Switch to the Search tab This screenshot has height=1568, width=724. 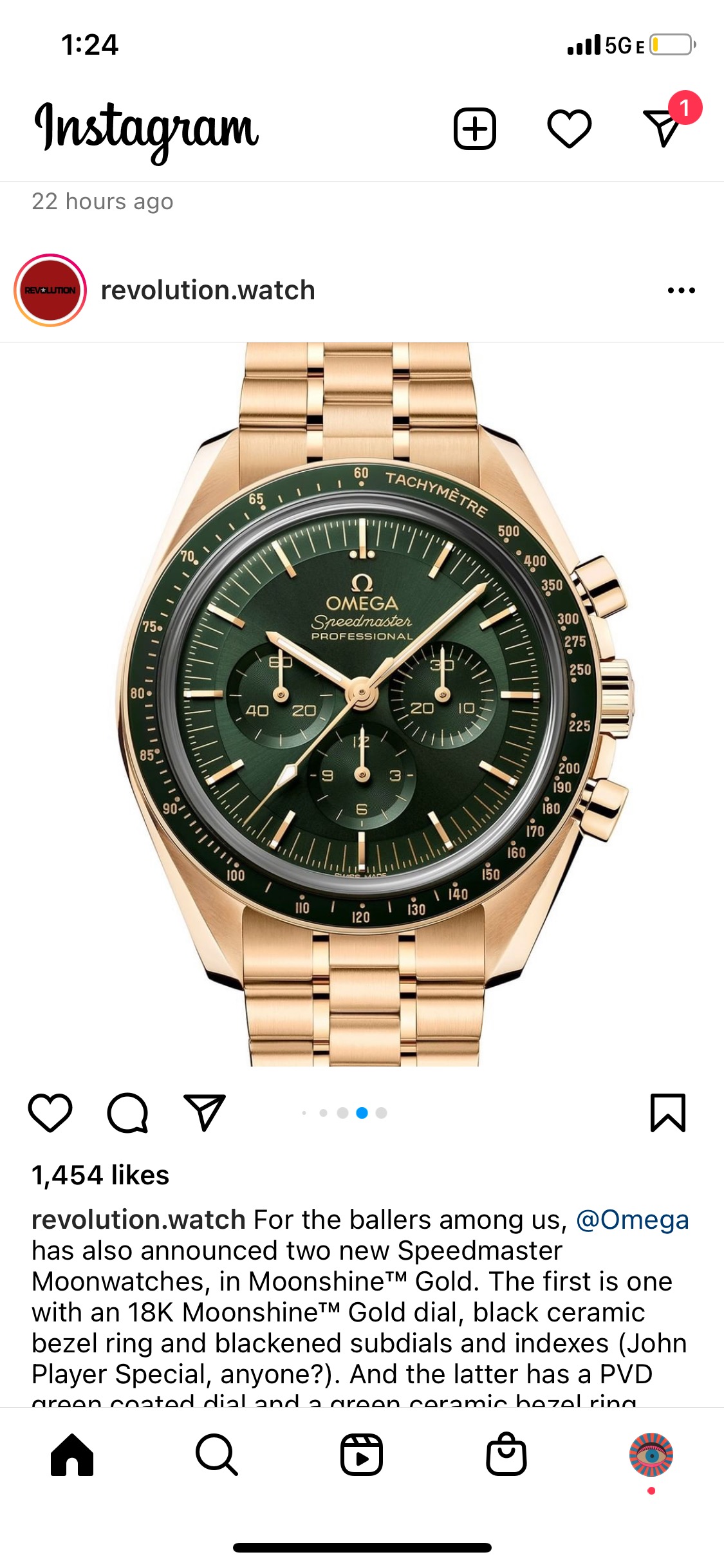pos(217,1454)
